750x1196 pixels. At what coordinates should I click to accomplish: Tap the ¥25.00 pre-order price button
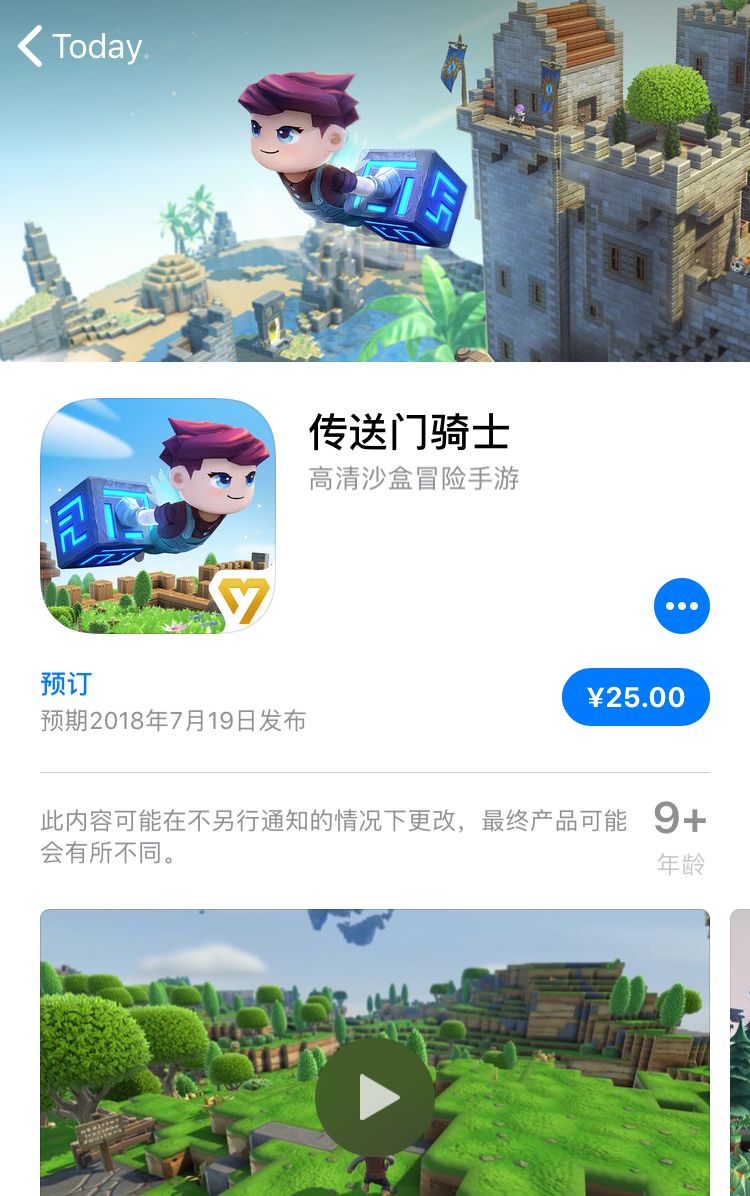[x=636, y=697]
